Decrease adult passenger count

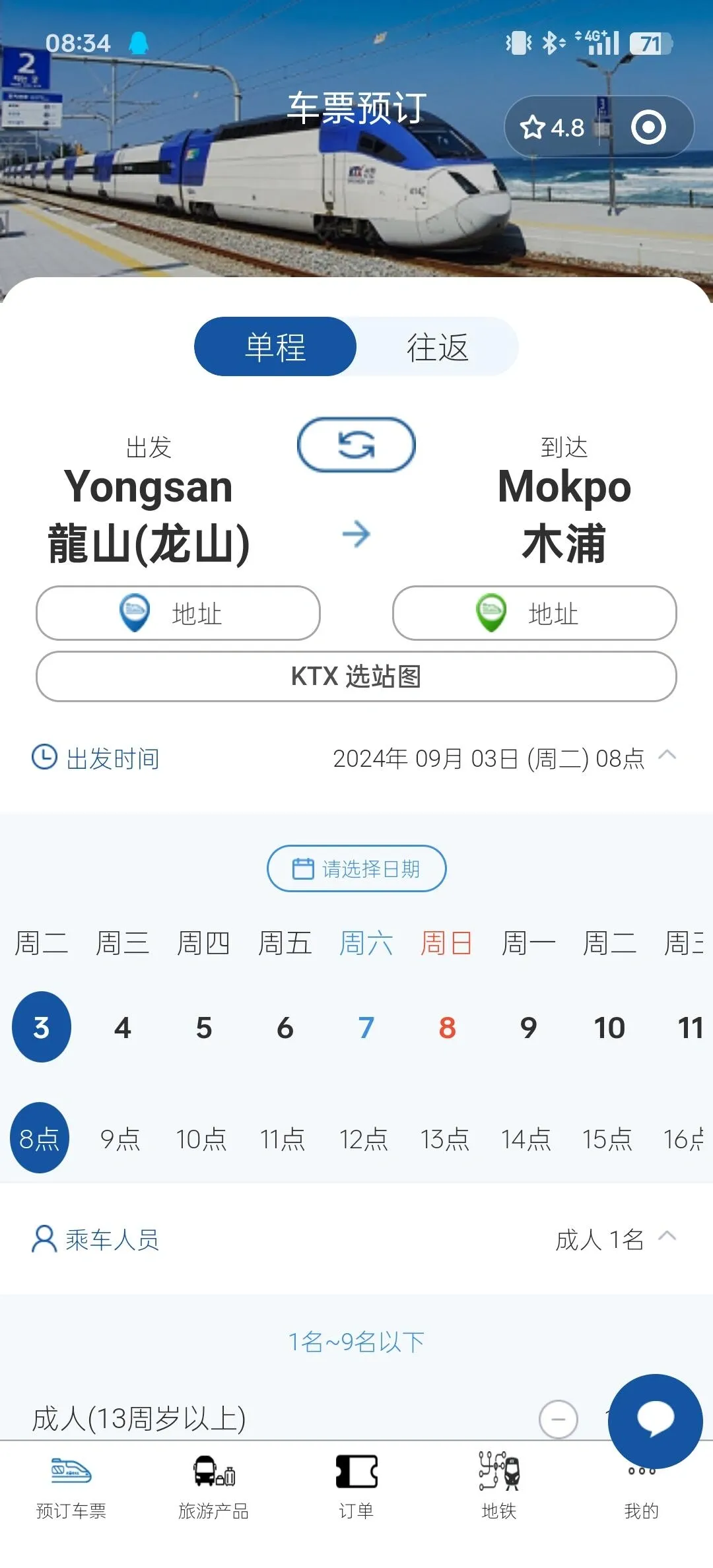pyautogui.click(x=559, y=1419)
